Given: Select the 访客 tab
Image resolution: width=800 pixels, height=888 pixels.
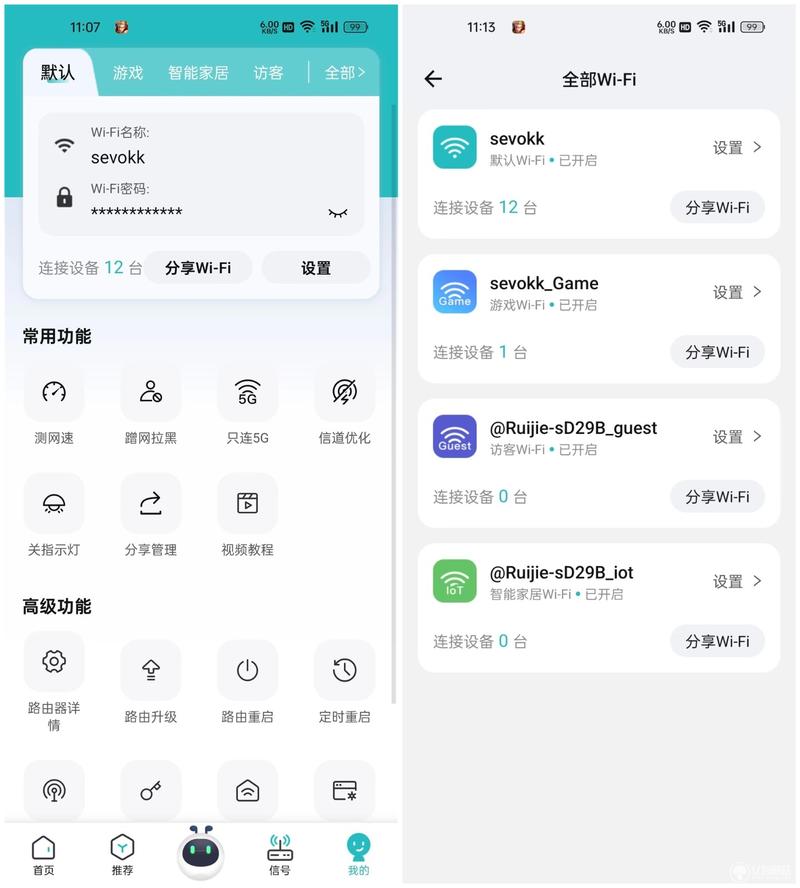Looking at the screenshot, I should [x=268, y=73].
